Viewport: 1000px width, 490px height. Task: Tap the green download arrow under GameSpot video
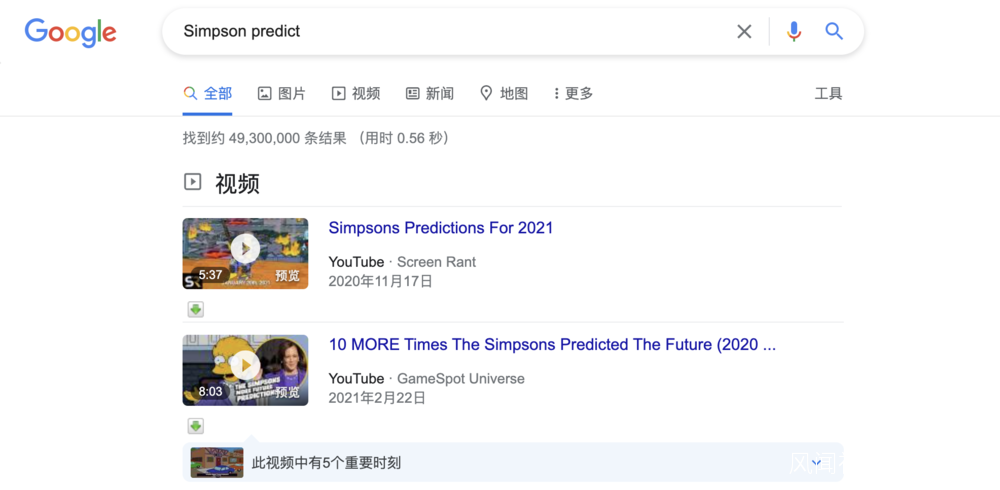tap(196, 427)
